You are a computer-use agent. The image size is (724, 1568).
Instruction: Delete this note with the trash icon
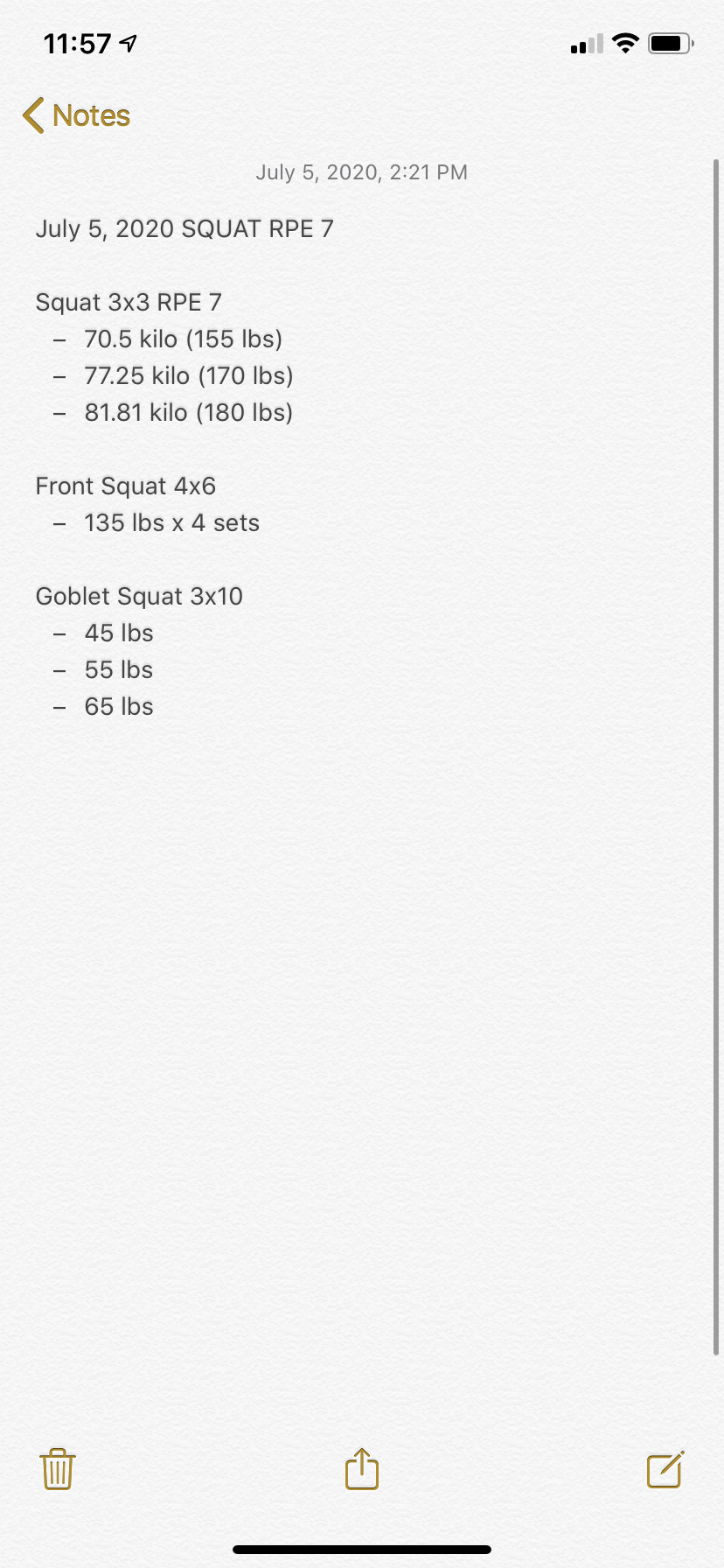58,1469
